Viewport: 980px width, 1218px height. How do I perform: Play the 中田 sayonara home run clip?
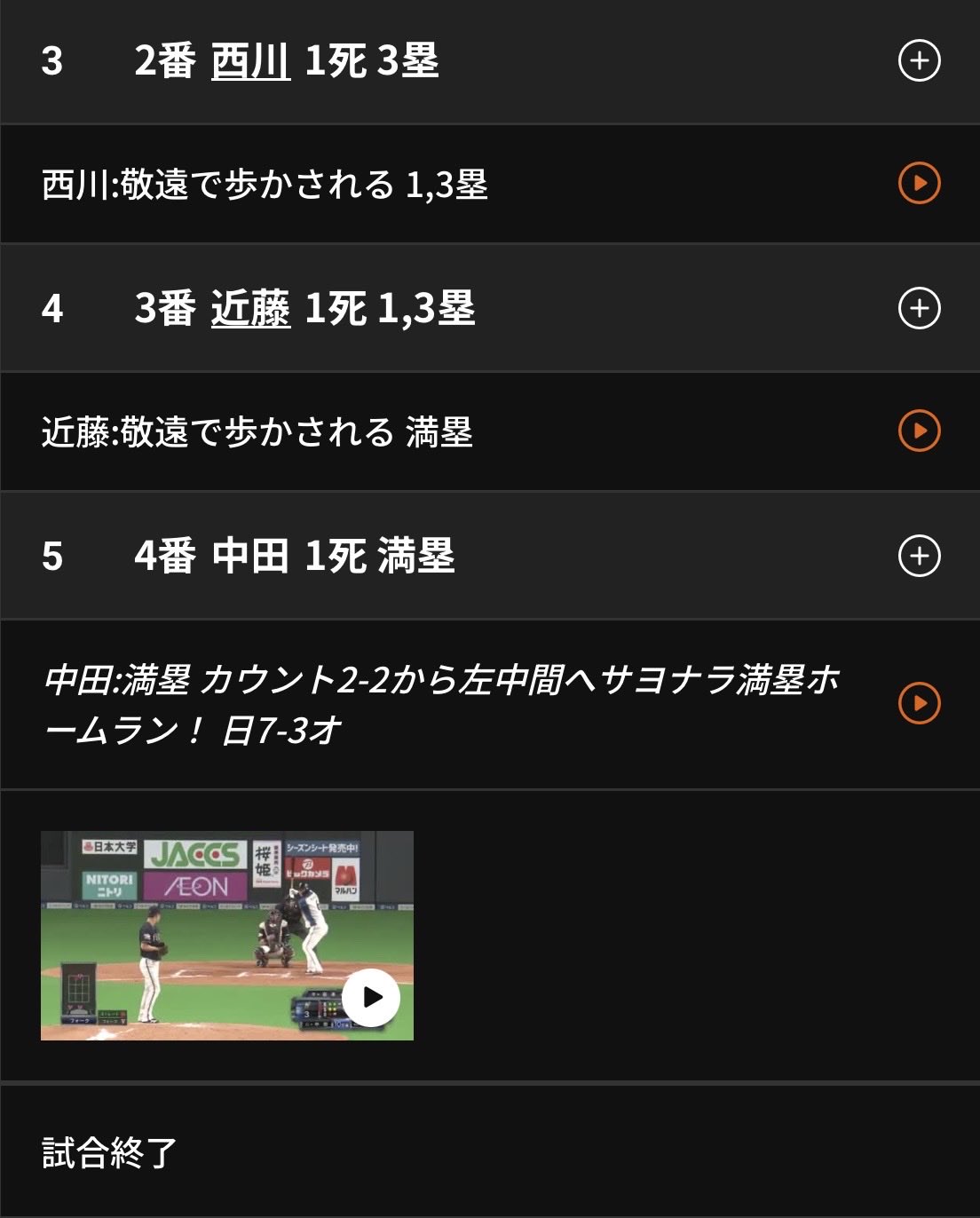click(919, 703)
